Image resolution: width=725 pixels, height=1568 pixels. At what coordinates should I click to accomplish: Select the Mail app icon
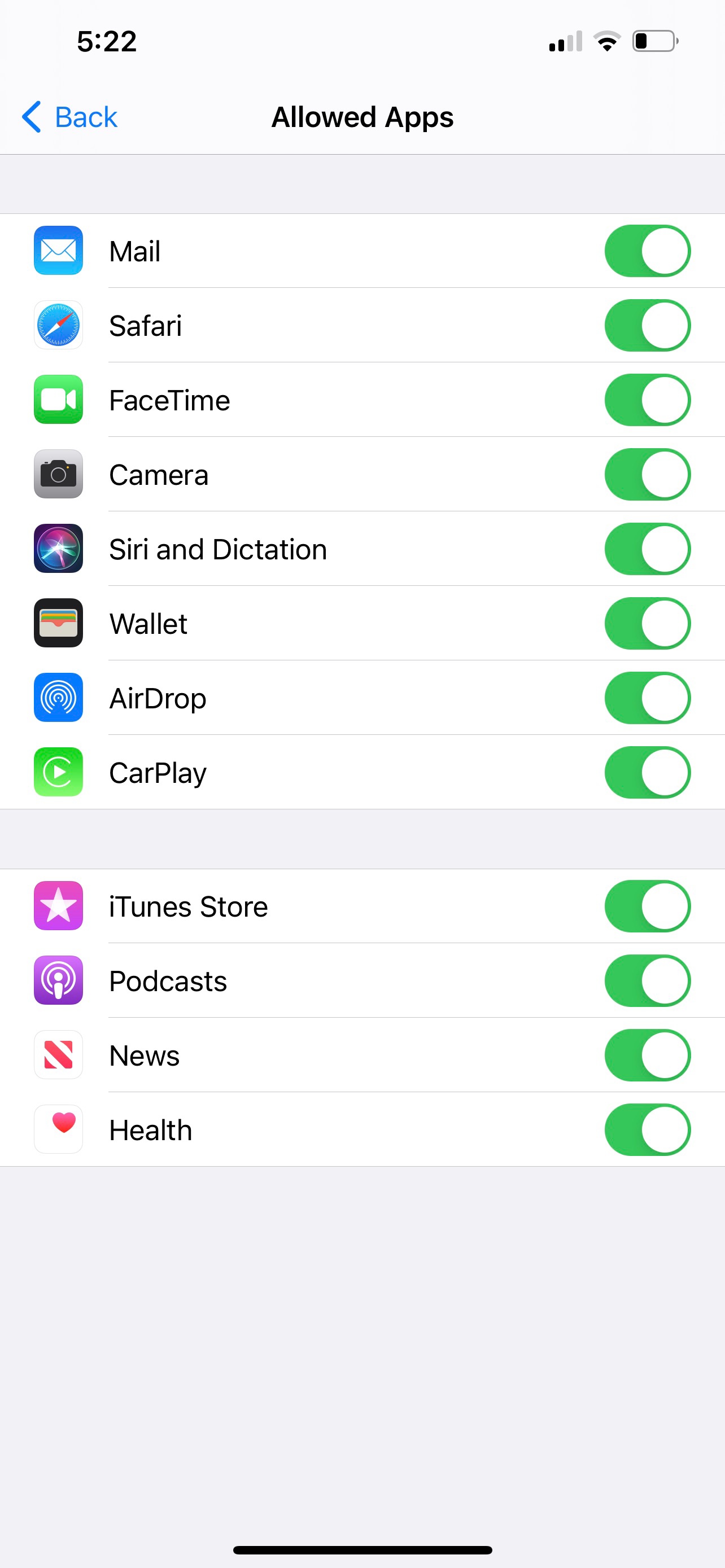pos(58,251)
